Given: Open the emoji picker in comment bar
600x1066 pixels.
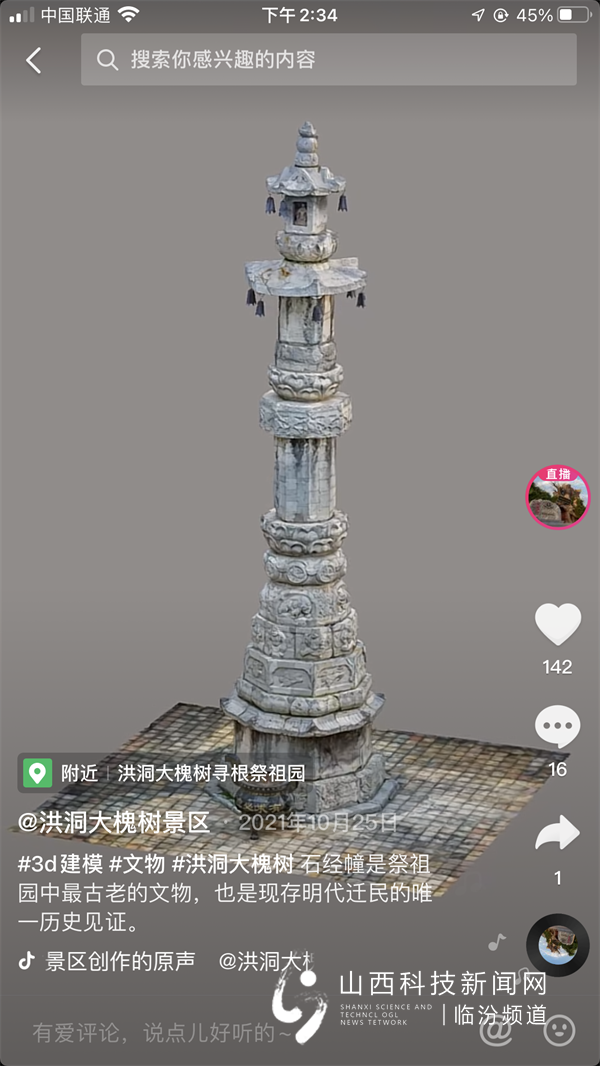Looking at the screenshot, I should pyautogui.click(x=560, y=1030).
